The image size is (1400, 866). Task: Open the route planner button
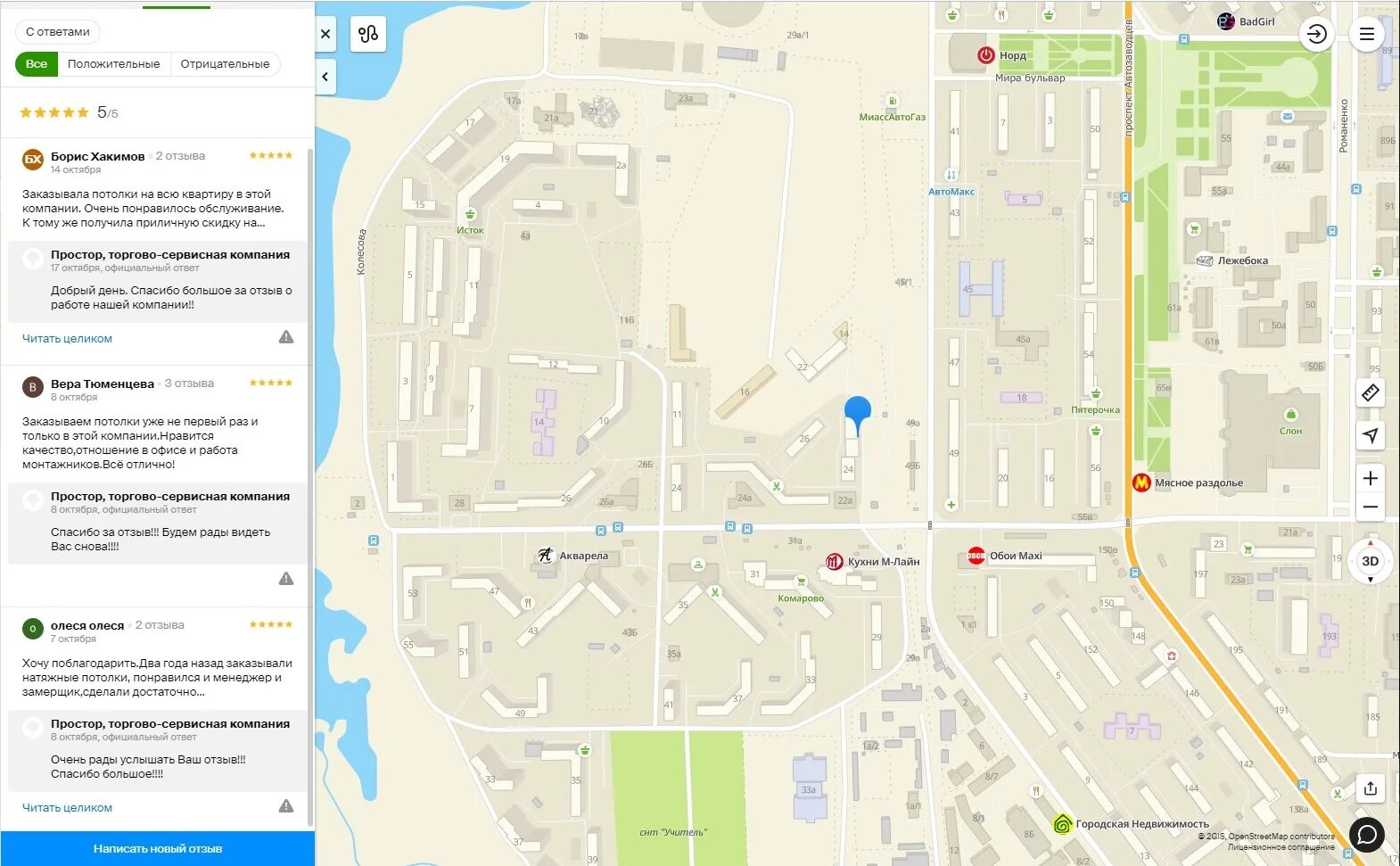click(x=368, y=34)
